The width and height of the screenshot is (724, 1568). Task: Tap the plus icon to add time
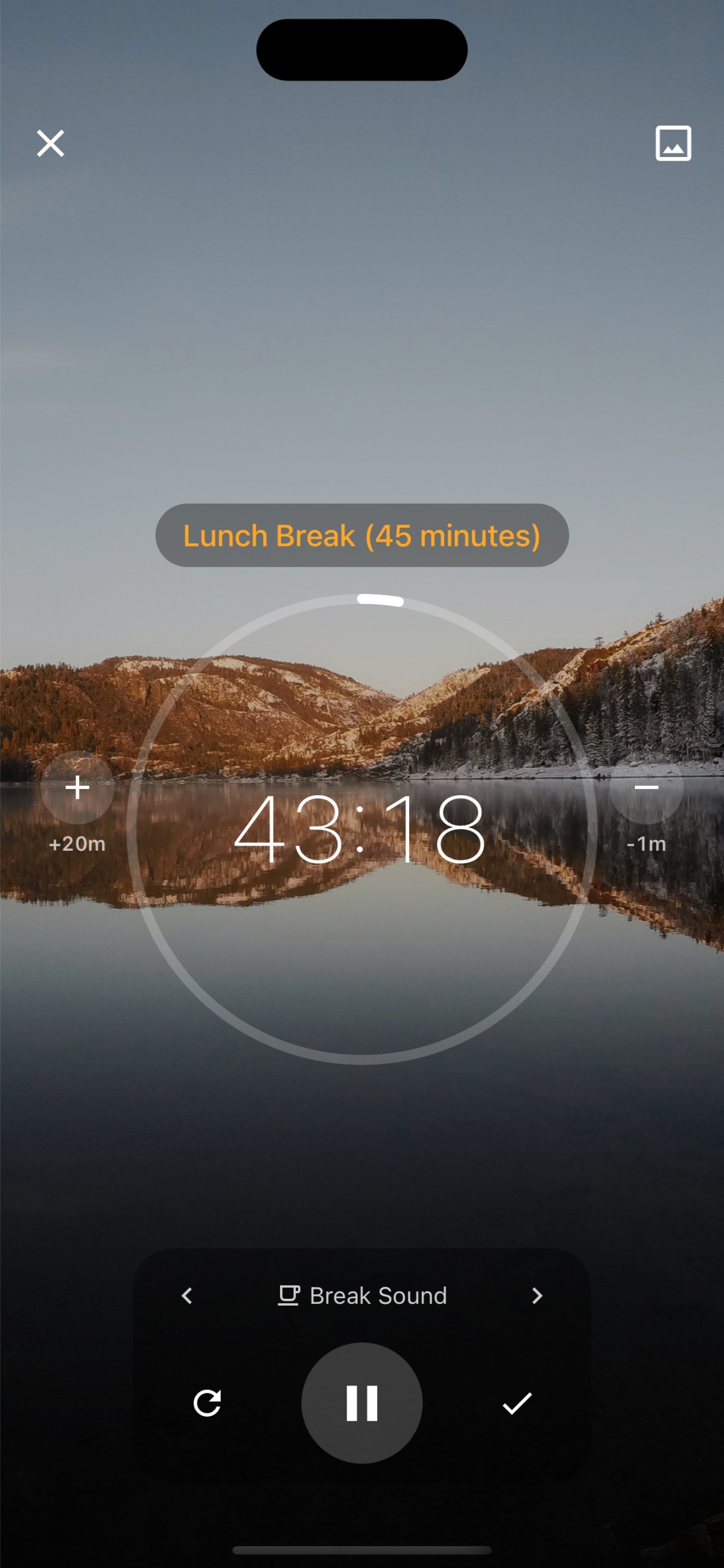click(77, 788)
